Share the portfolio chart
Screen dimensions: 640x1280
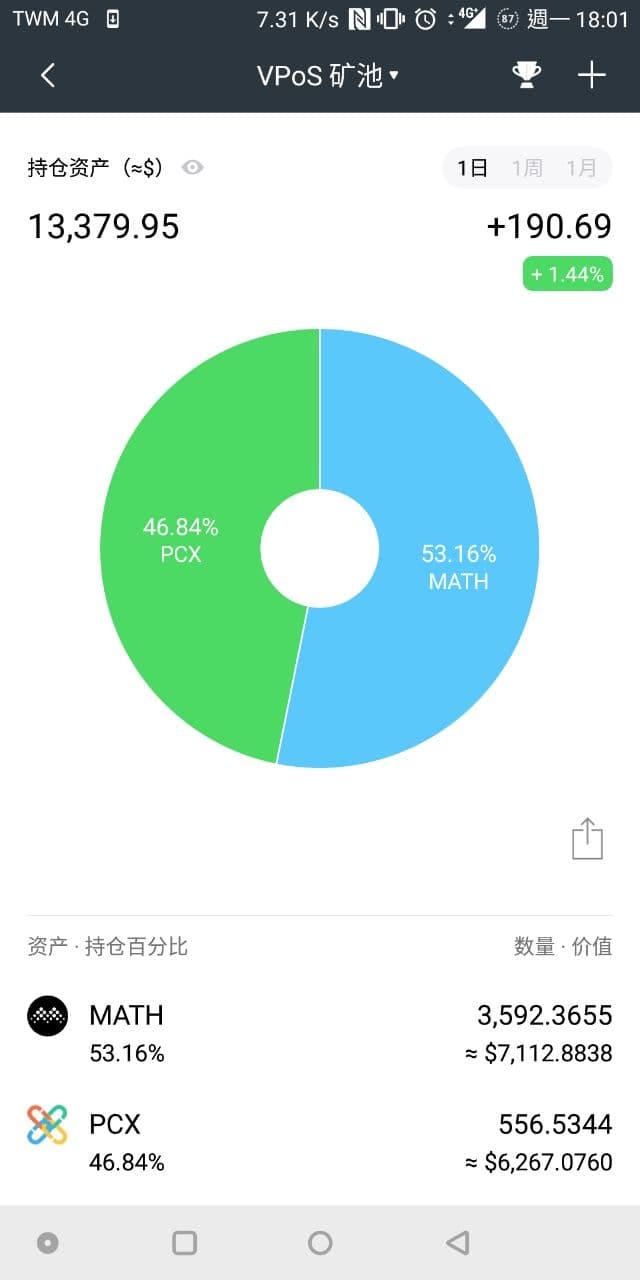click(x=587, y=838)
